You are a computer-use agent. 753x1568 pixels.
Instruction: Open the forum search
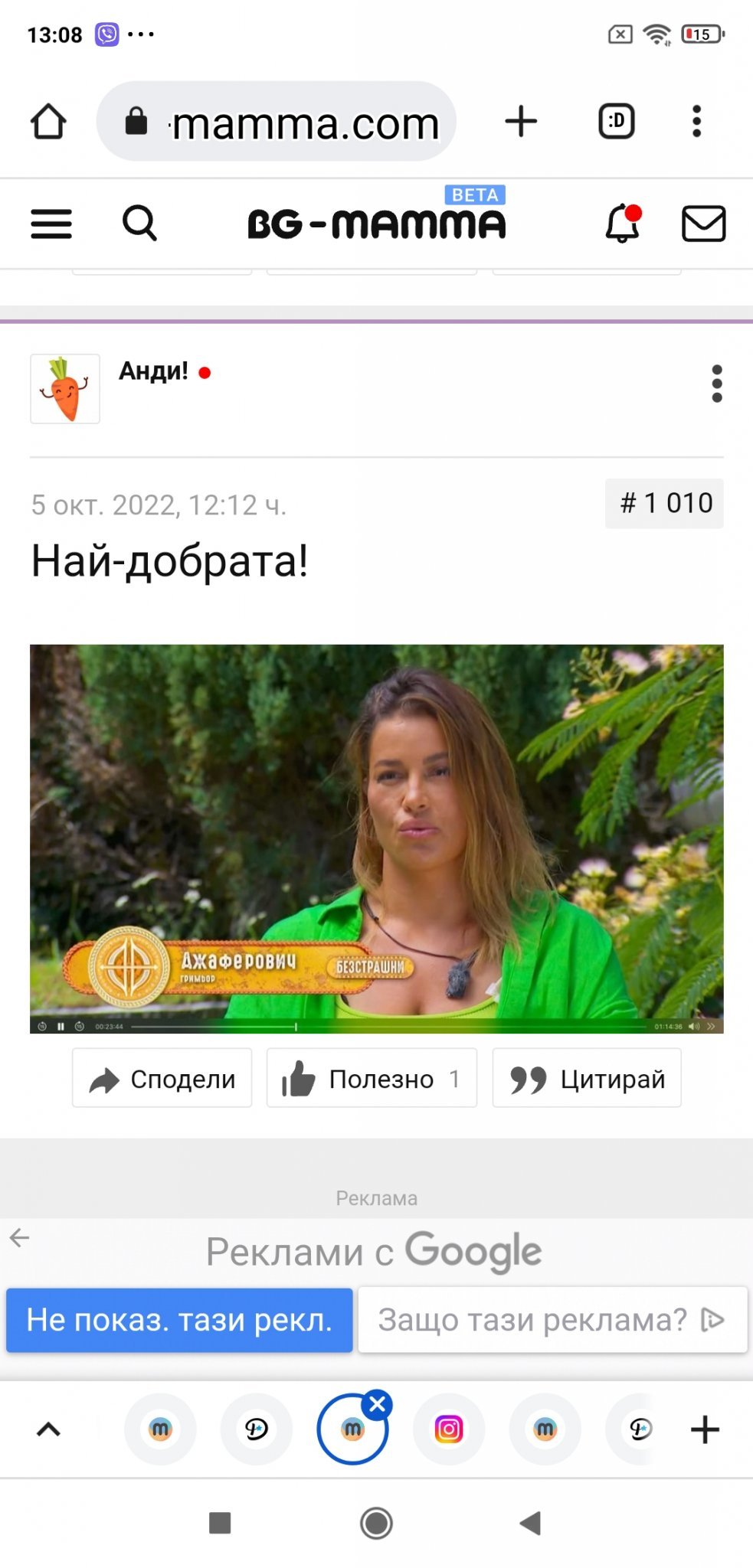(x=139, y=224)
